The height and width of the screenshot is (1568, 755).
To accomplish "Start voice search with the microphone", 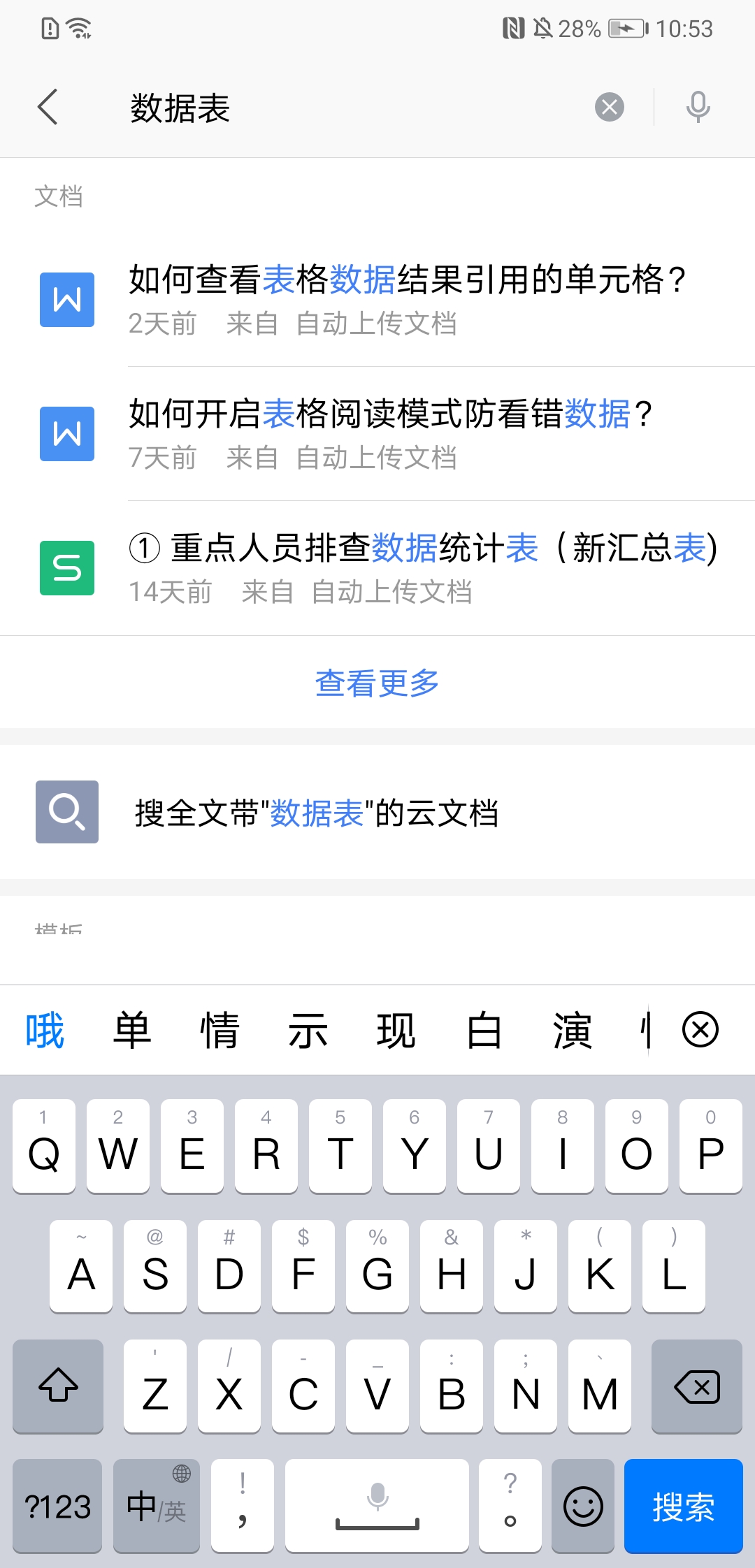I will pos(698,108).
